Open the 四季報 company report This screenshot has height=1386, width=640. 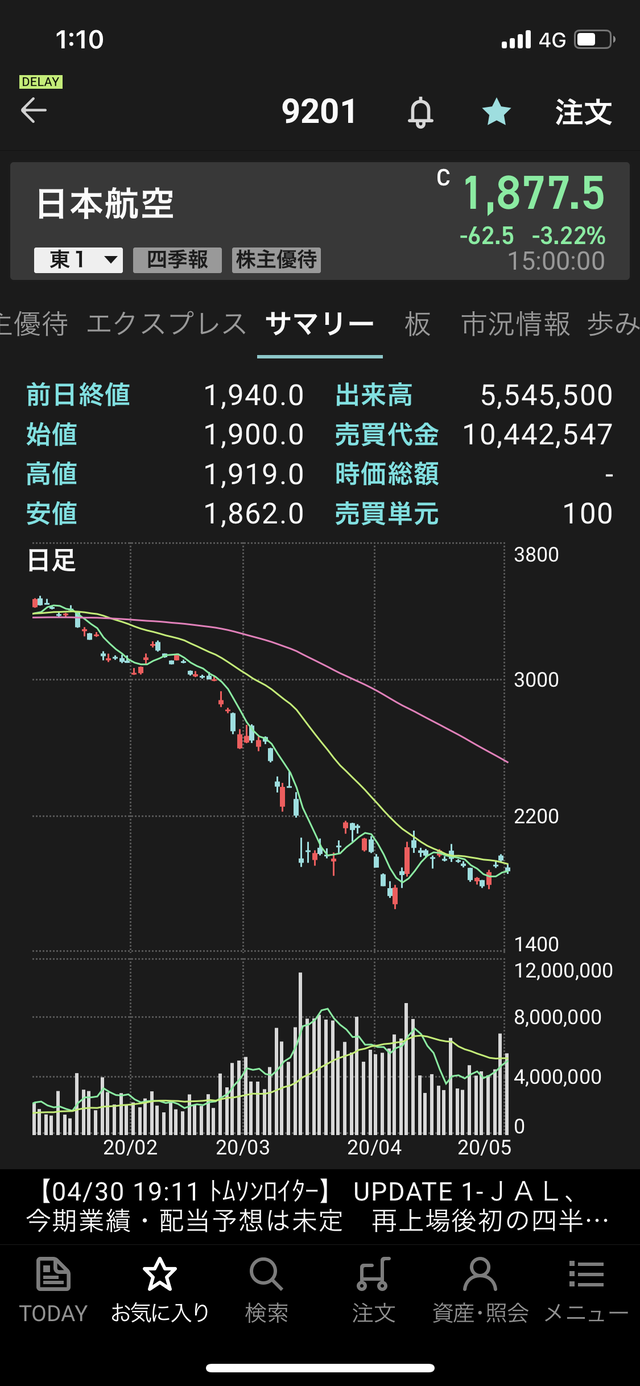coord(177,260)
